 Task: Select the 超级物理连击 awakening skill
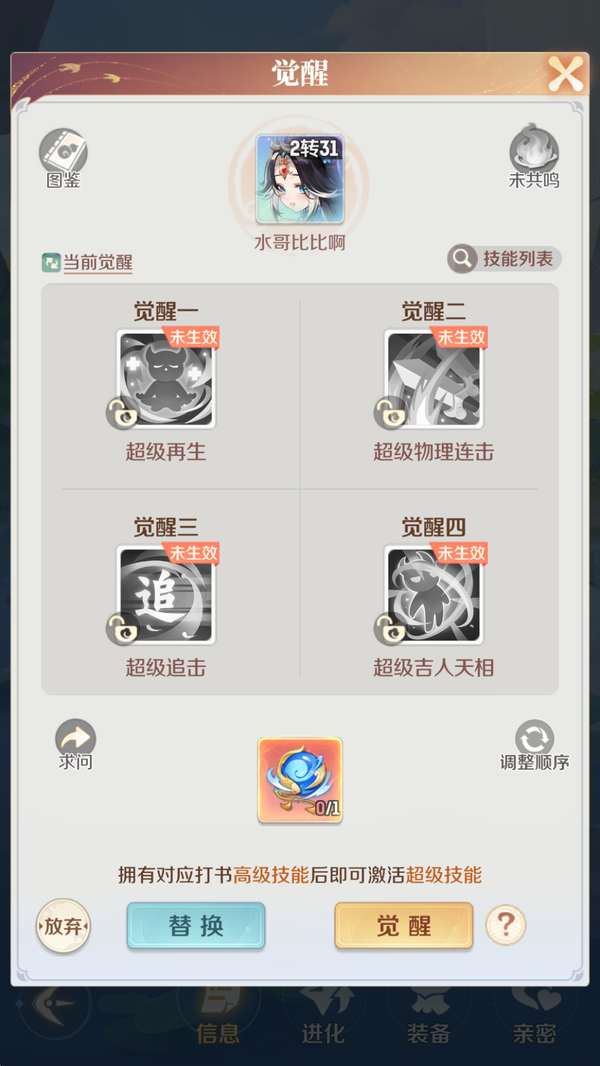point(434,380)
